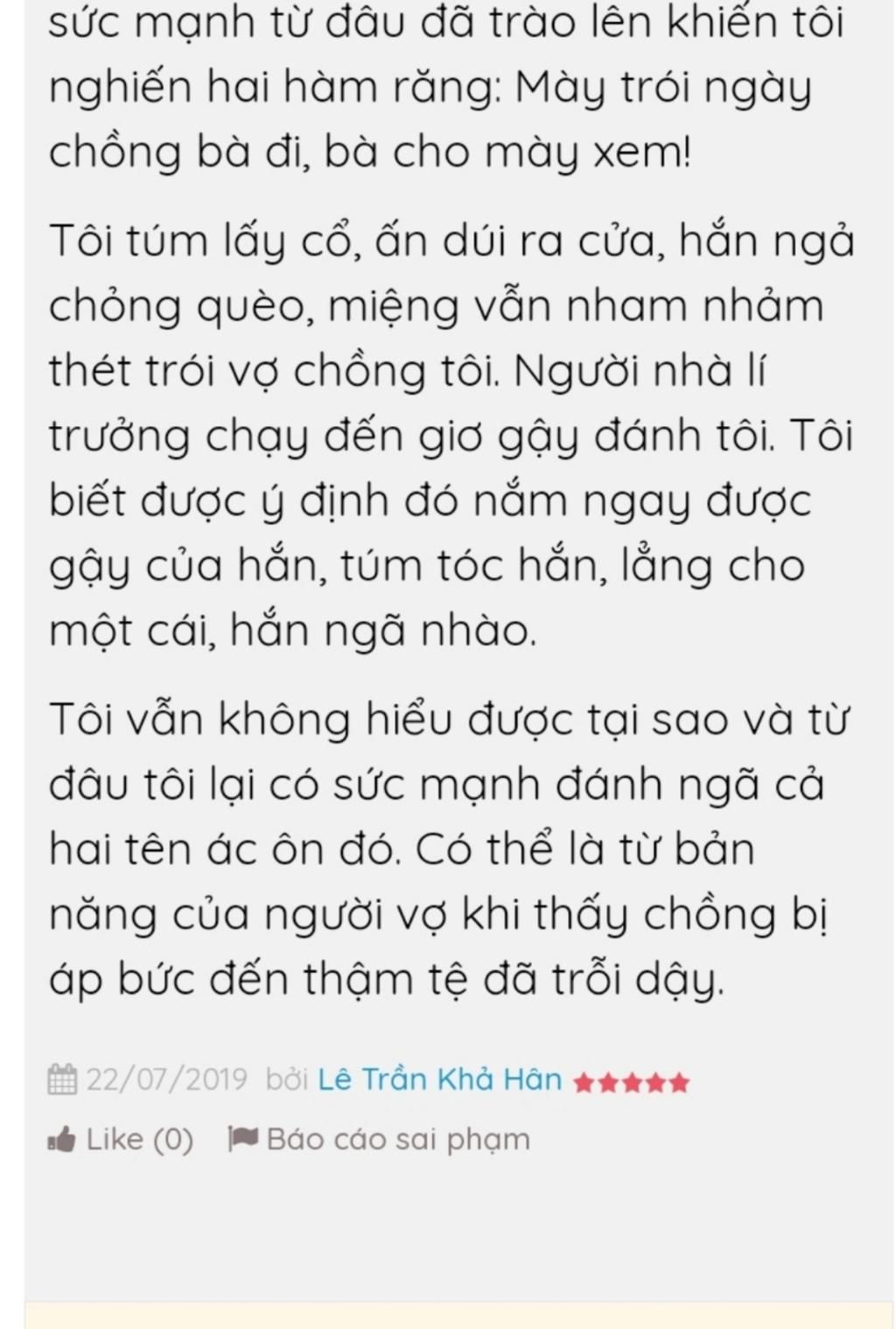Report violation via Báo cáo sai phạm
896x1329 pixels.
(380, 1140)
